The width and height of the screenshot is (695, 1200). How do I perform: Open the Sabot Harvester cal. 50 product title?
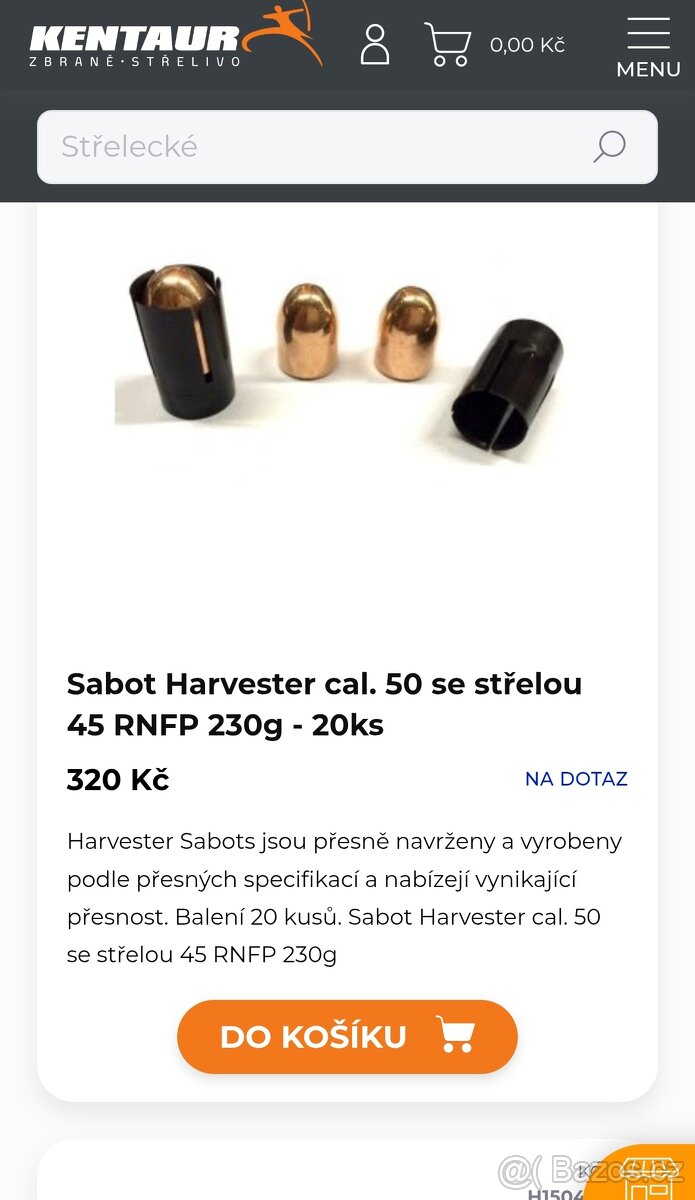(x=325, y=704)
